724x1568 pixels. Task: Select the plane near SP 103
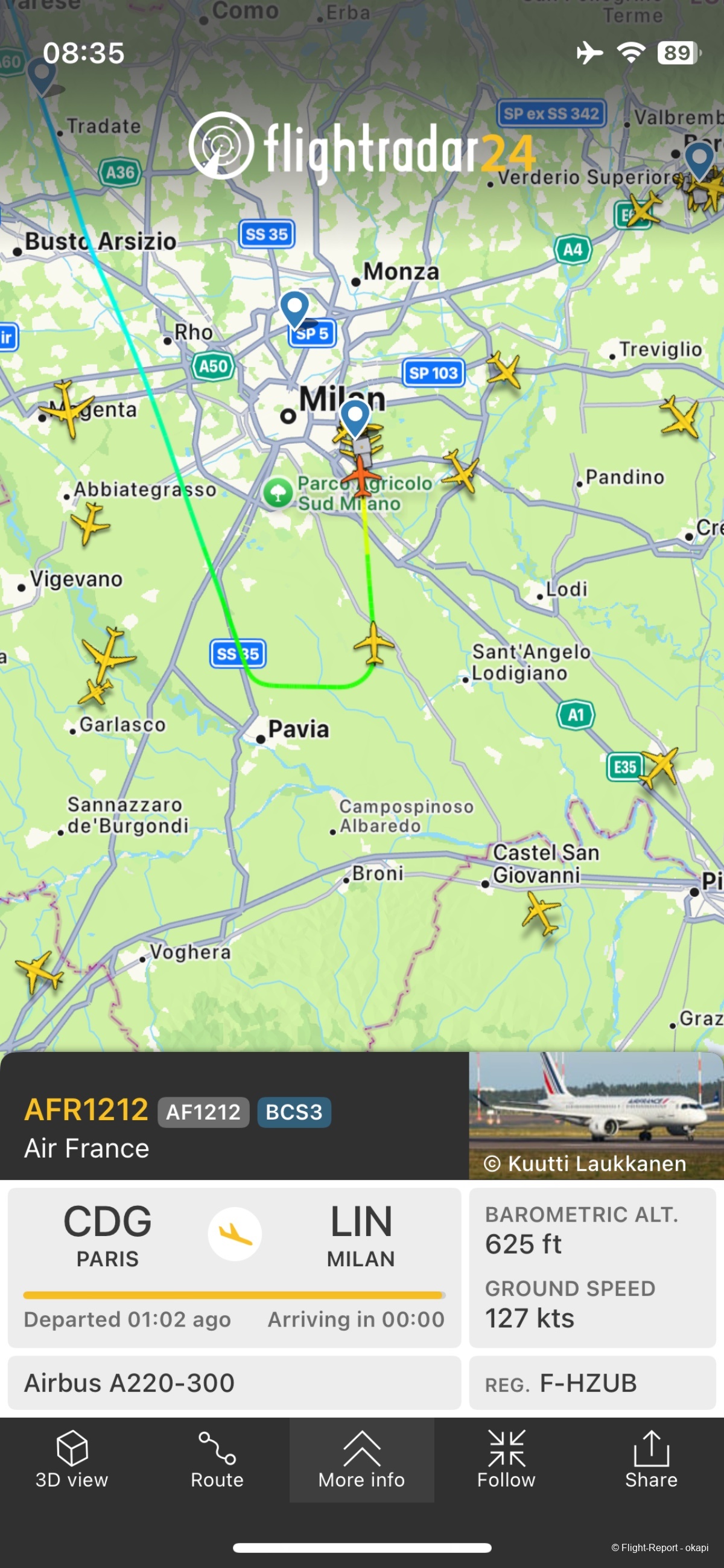[504, 368]
